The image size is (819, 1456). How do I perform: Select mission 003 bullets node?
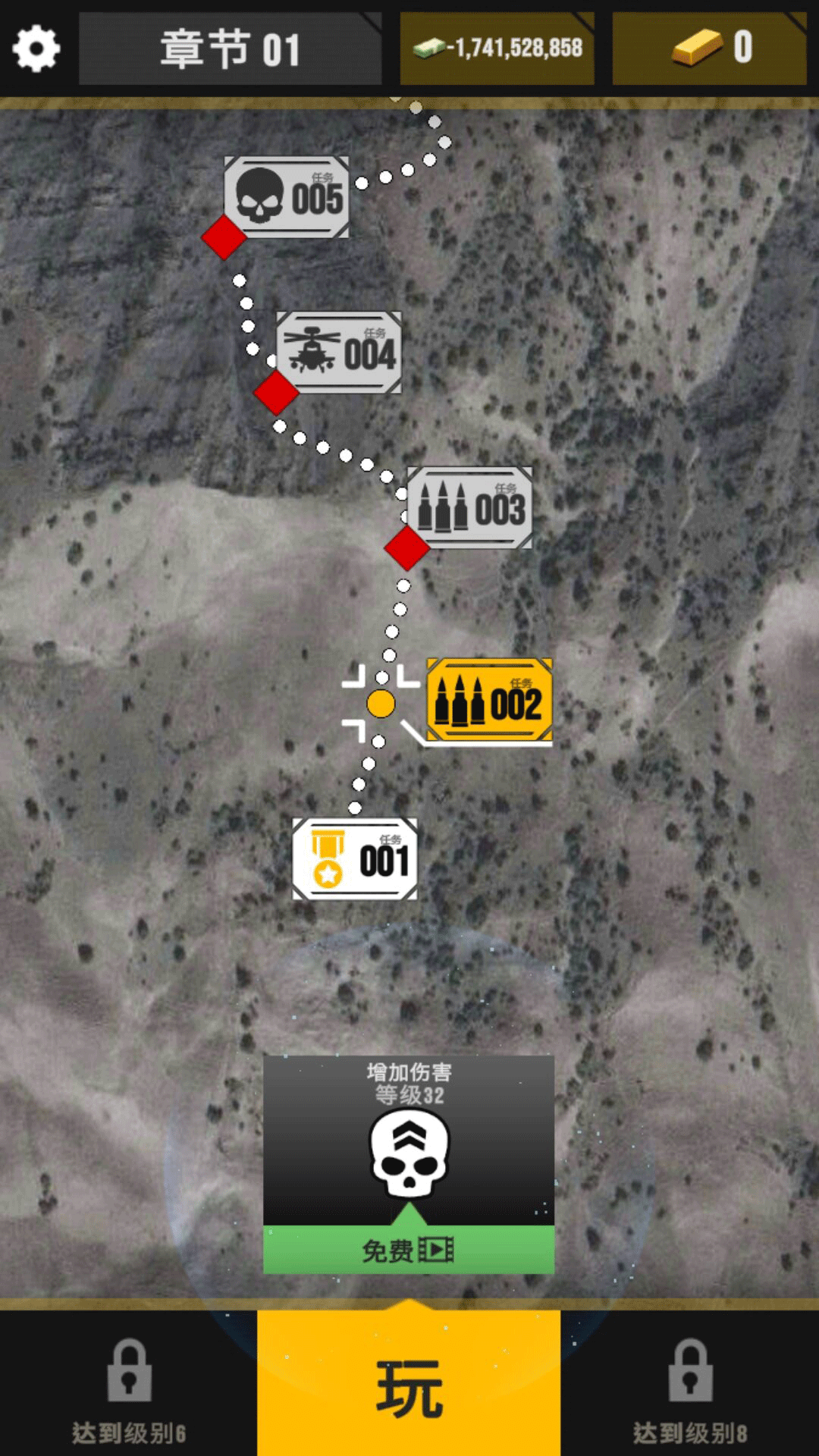coord(469,507)
